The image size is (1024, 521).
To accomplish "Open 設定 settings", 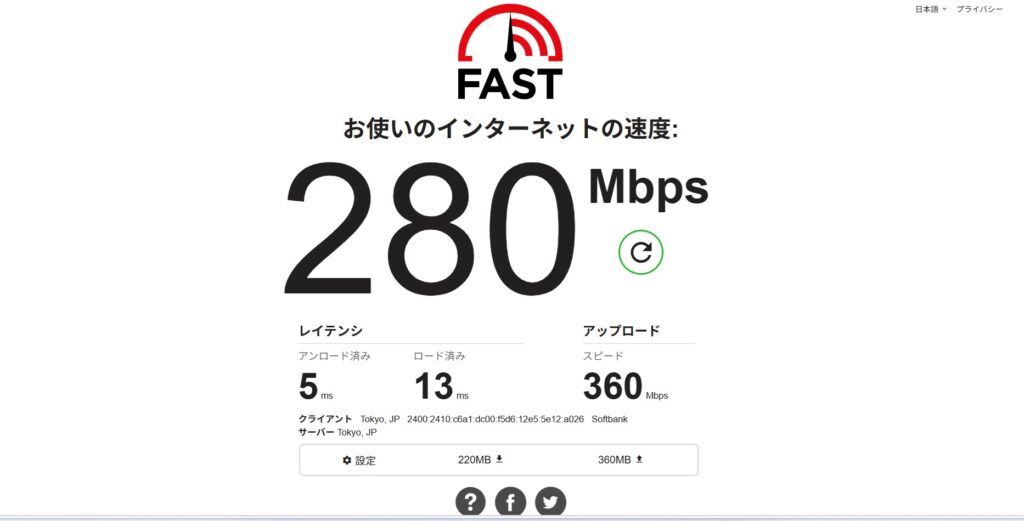I will 359,460.
